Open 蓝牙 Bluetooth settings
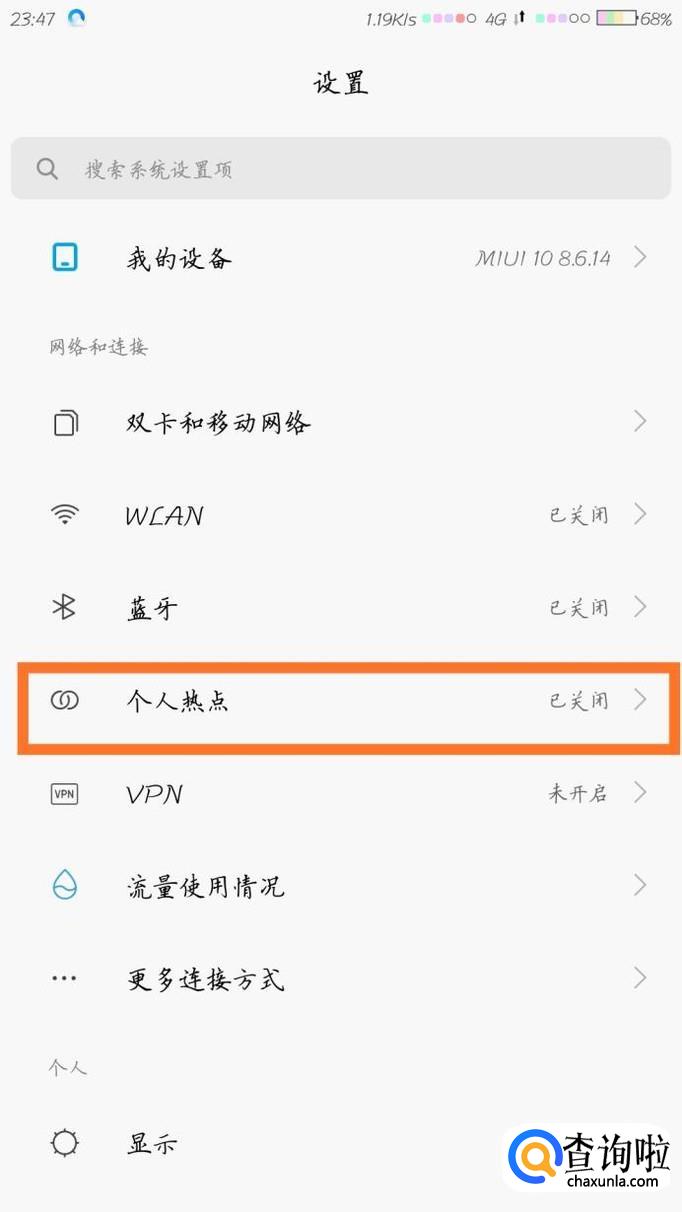The width and height of the screenshot is (682, 1212). coord(340,608)
